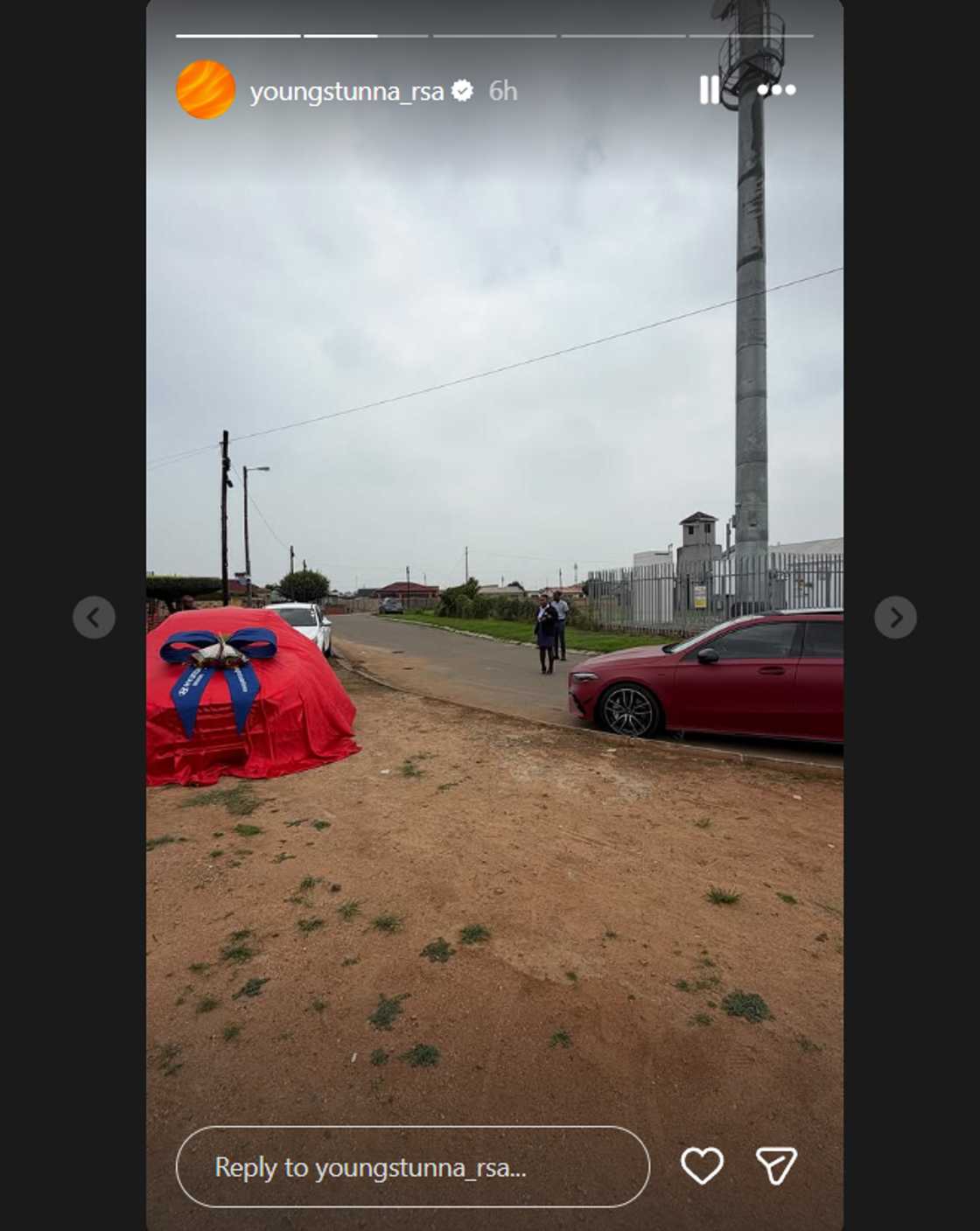Pause the story playback
This screenshot has height=1231, width=980.
click(710, 90)
